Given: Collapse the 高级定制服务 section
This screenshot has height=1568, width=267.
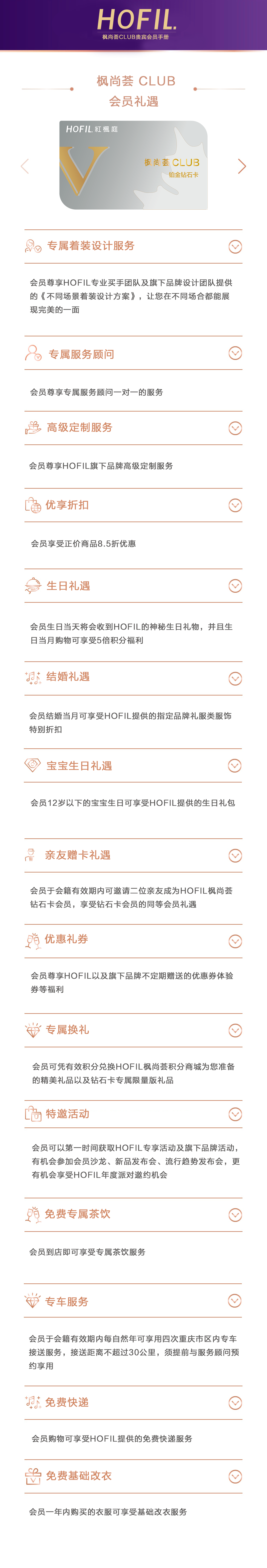Looking at the screenshot, I should (x=235, y=428).
